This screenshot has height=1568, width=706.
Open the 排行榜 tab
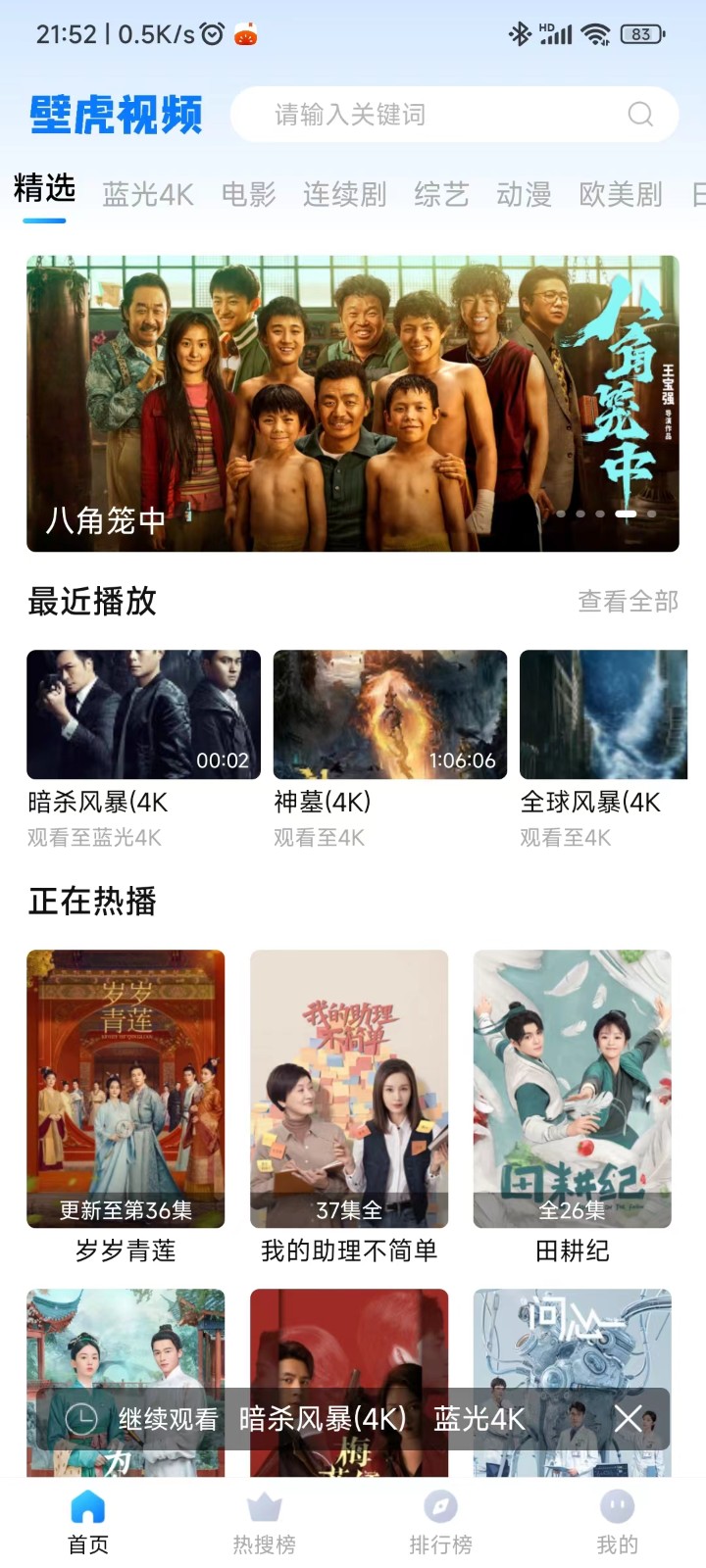tap(440, 1522)
